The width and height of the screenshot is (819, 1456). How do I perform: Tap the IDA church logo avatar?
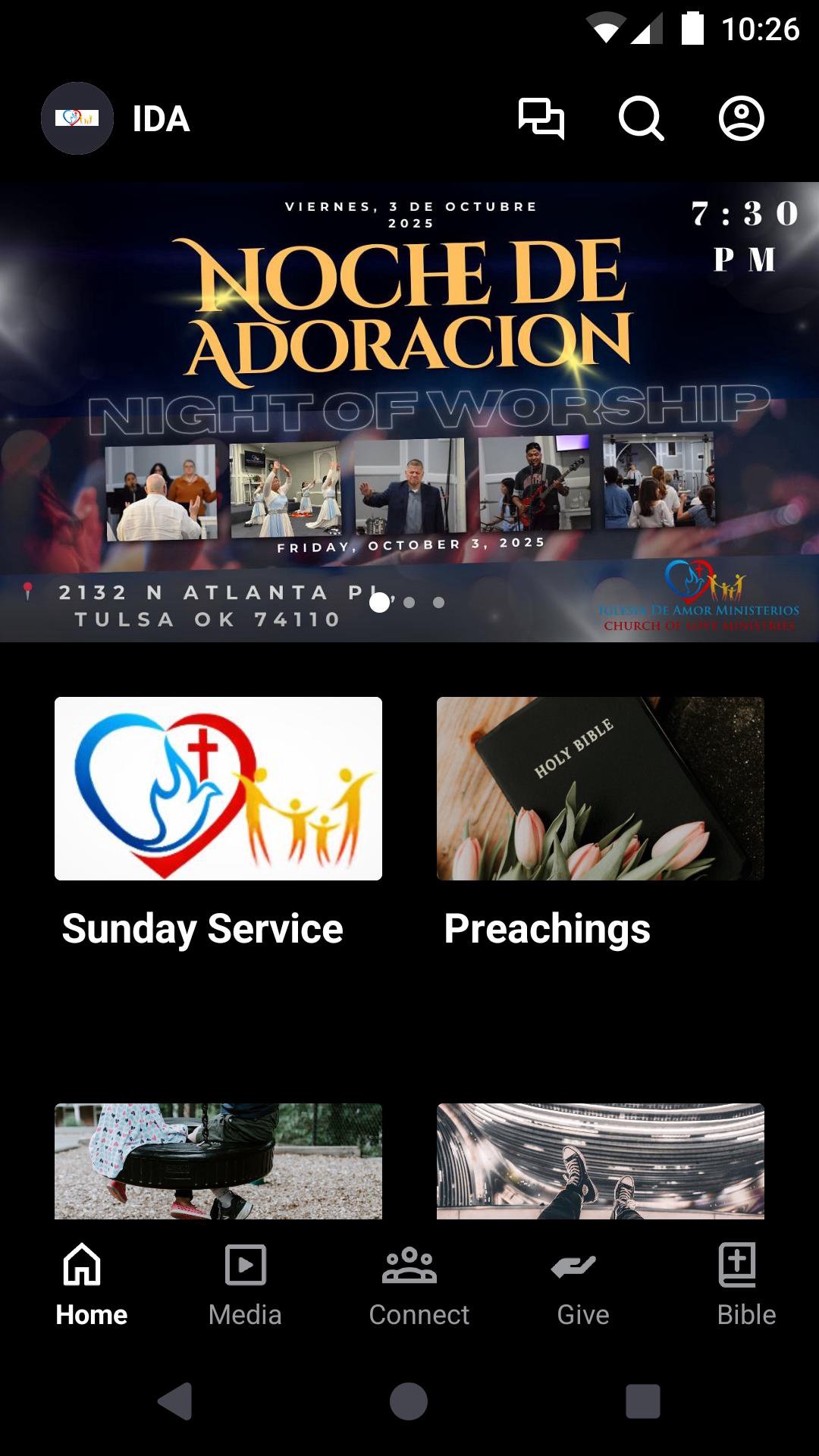77,118
